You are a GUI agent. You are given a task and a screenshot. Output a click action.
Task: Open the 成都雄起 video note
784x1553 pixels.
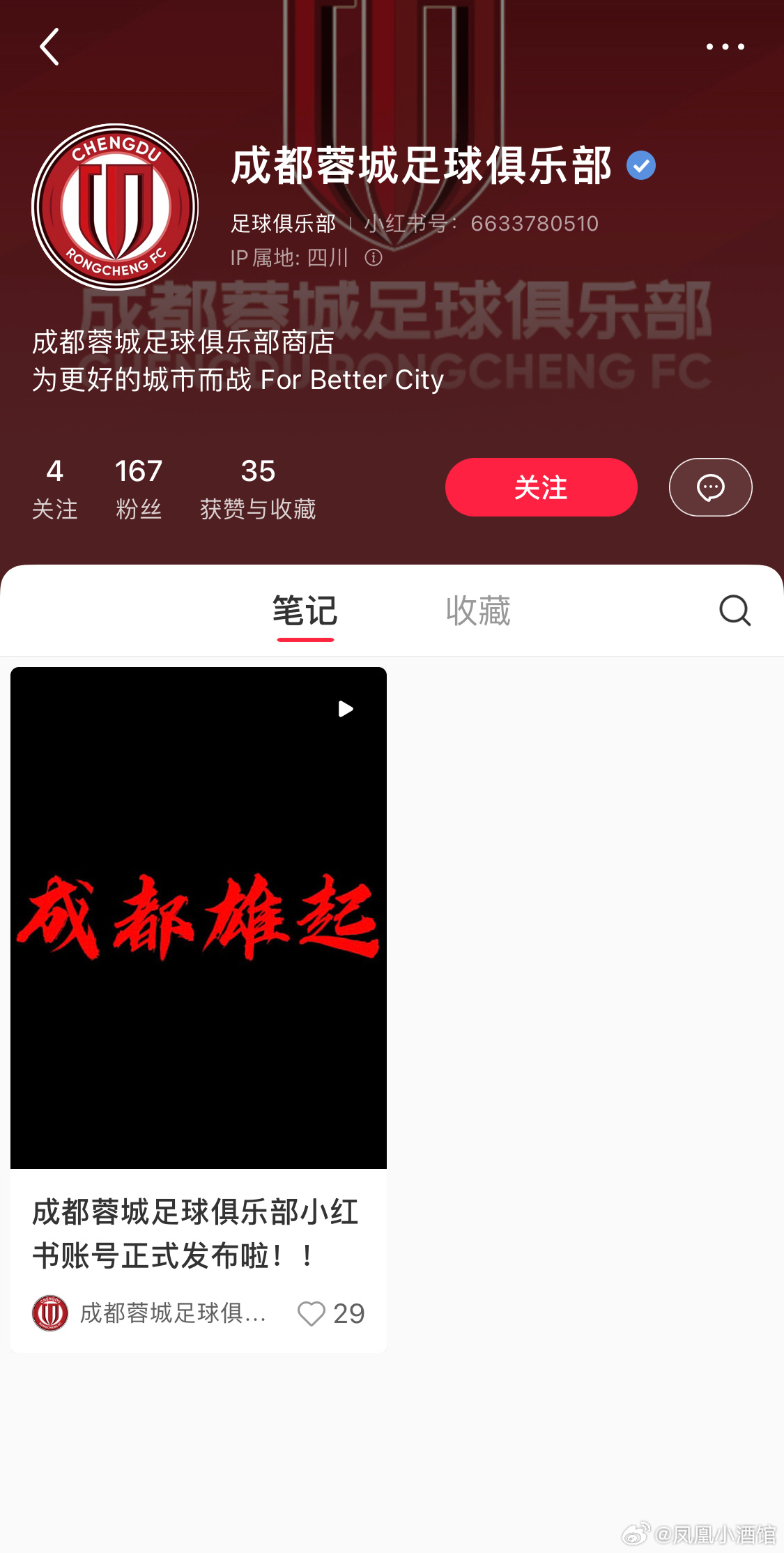[x=199, y=917]
